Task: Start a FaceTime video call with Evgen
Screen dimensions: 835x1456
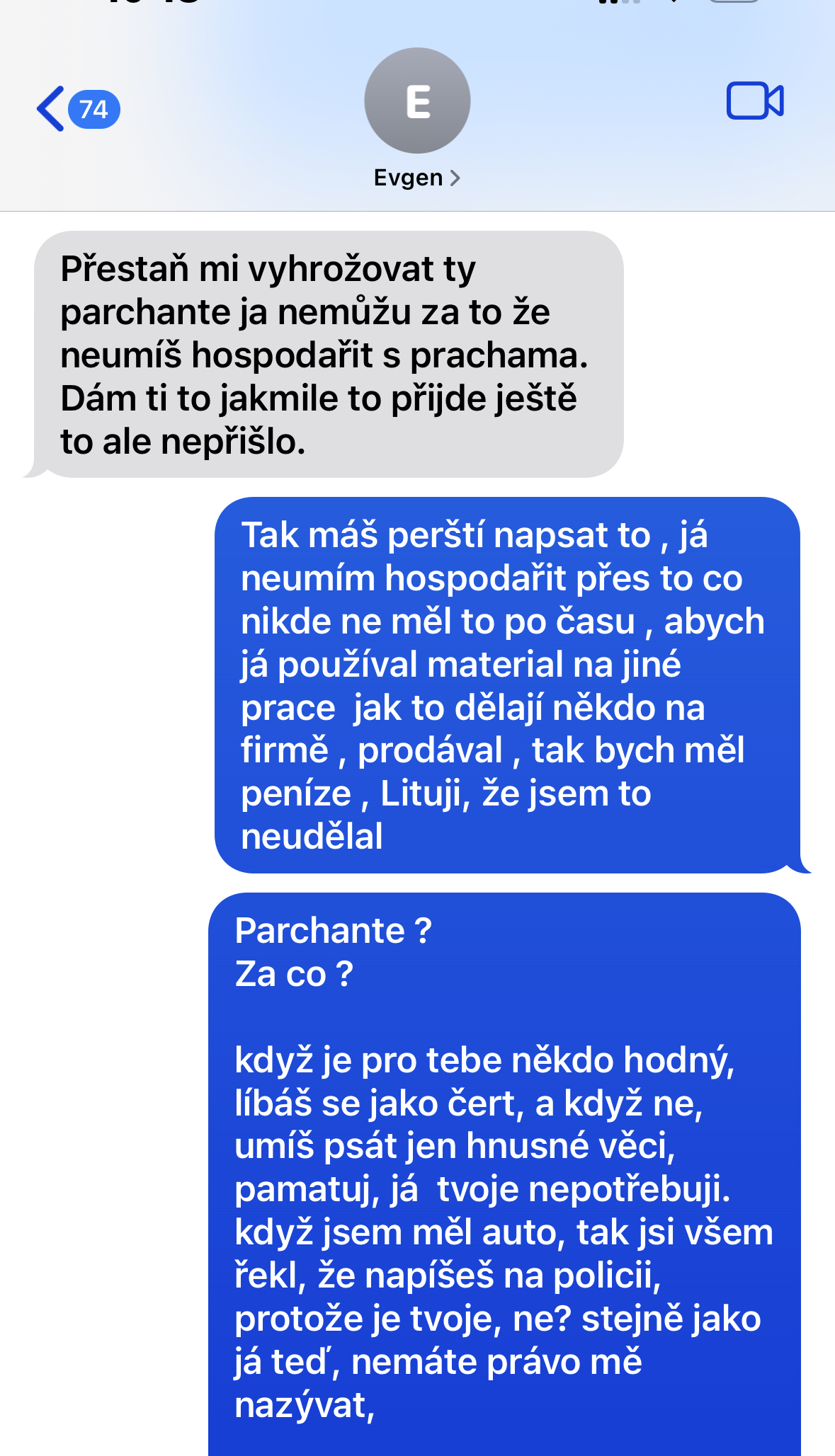Action: click(x=755, y=101)
